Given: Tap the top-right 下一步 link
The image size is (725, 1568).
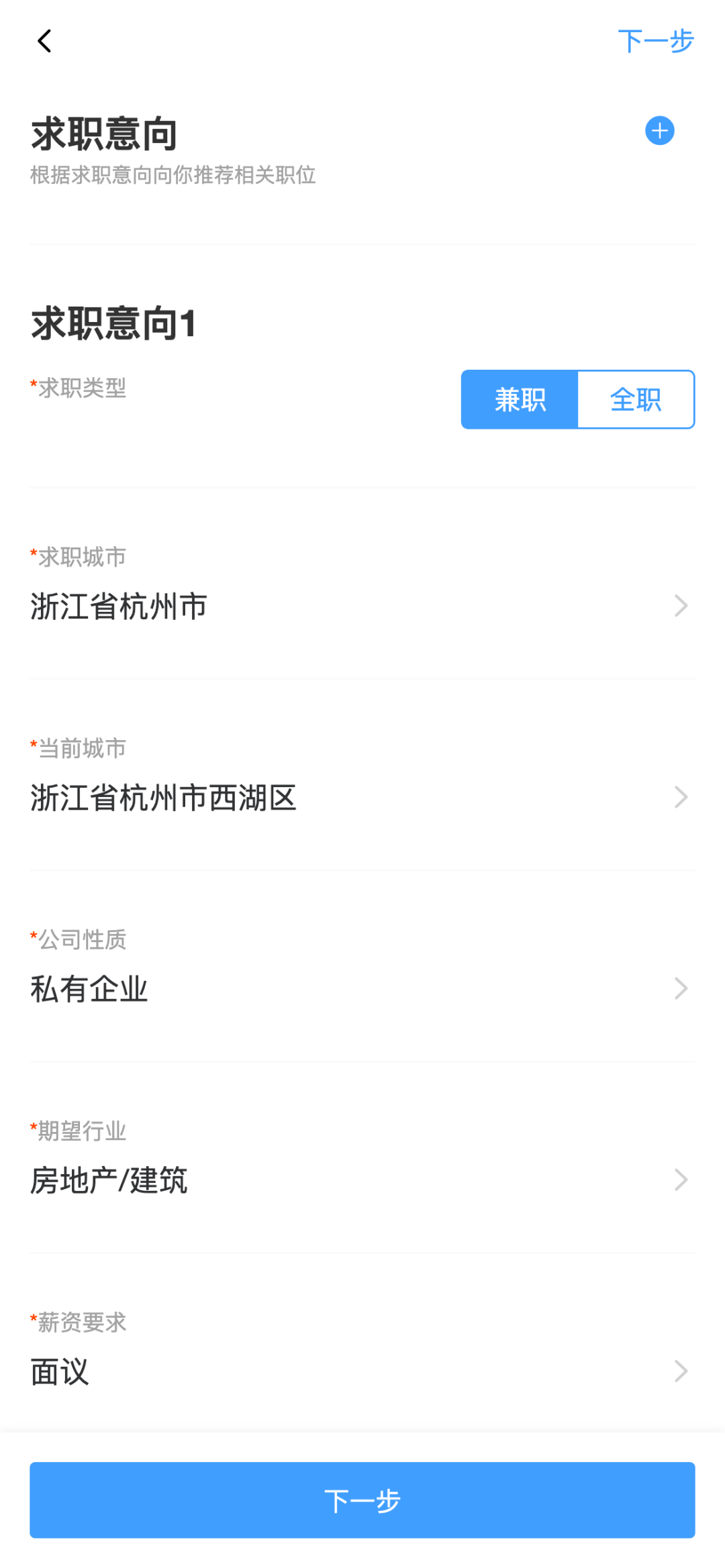Looking at the screenshot, I should tap(655, 42).
